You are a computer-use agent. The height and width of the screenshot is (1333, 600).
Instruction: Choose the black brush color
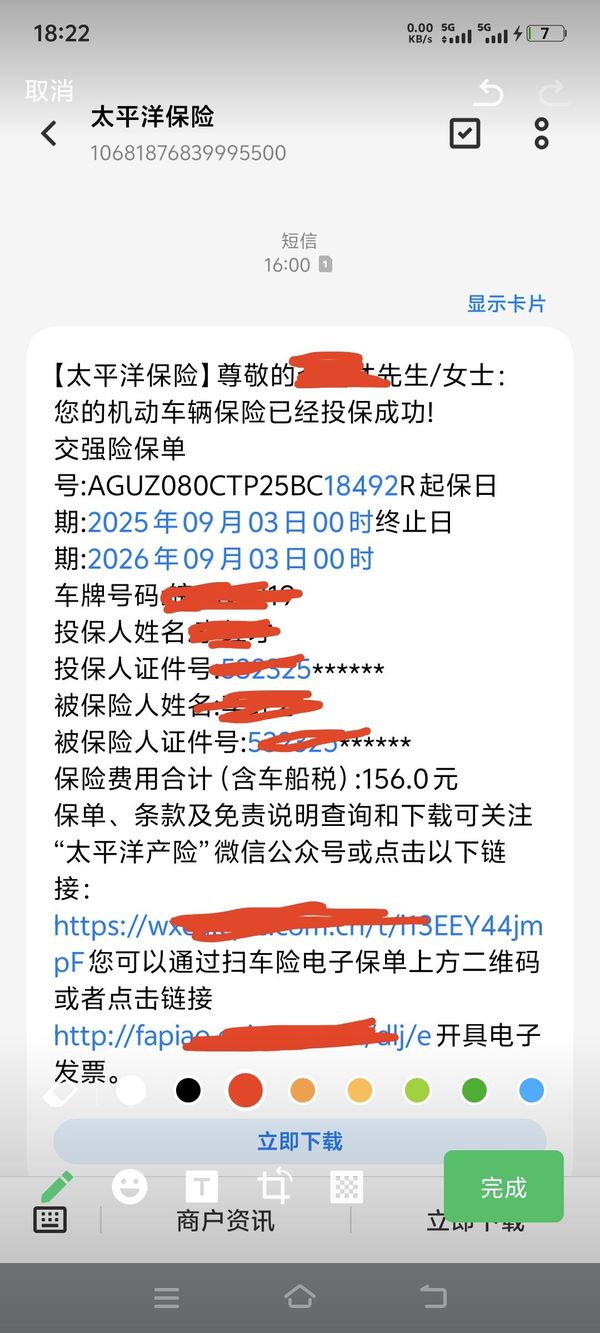187,1090
